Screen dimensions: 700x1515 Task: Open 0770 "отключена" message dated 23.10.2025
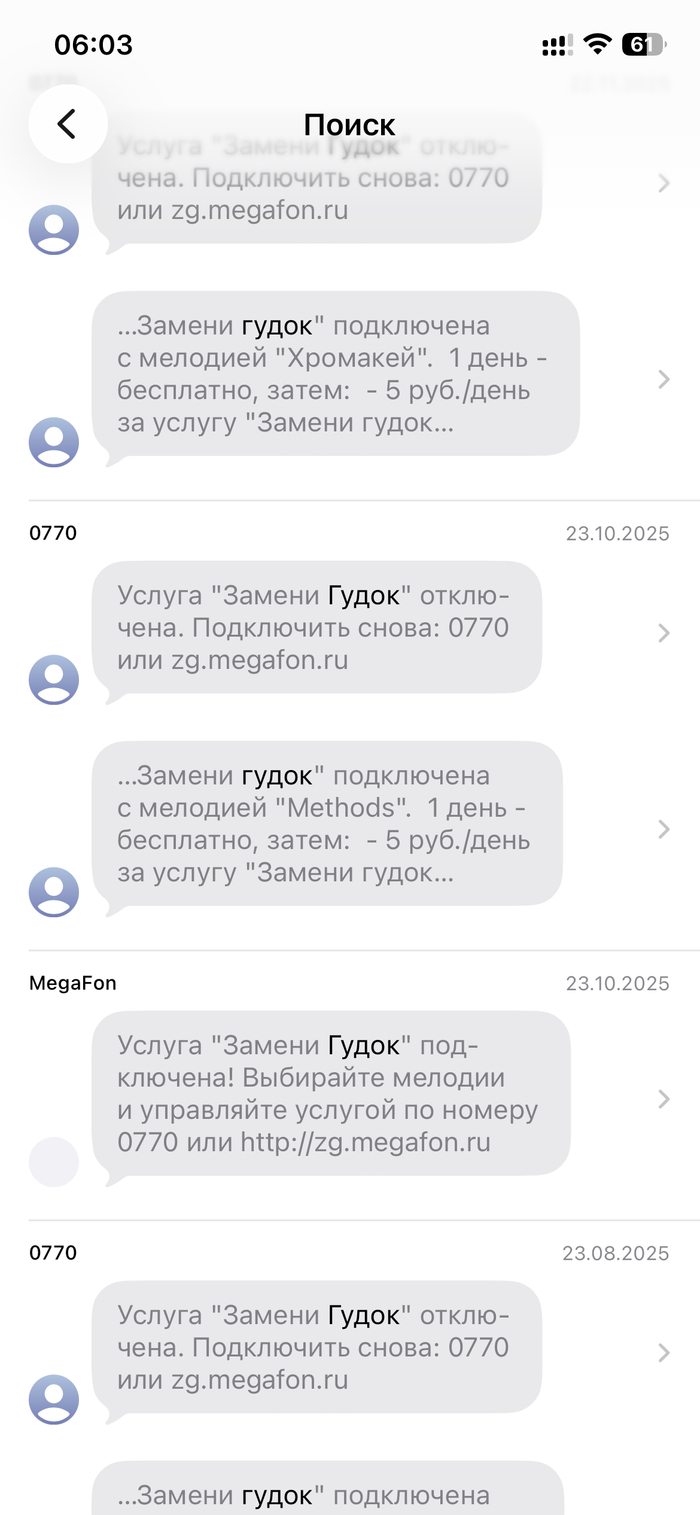[317, 627]
